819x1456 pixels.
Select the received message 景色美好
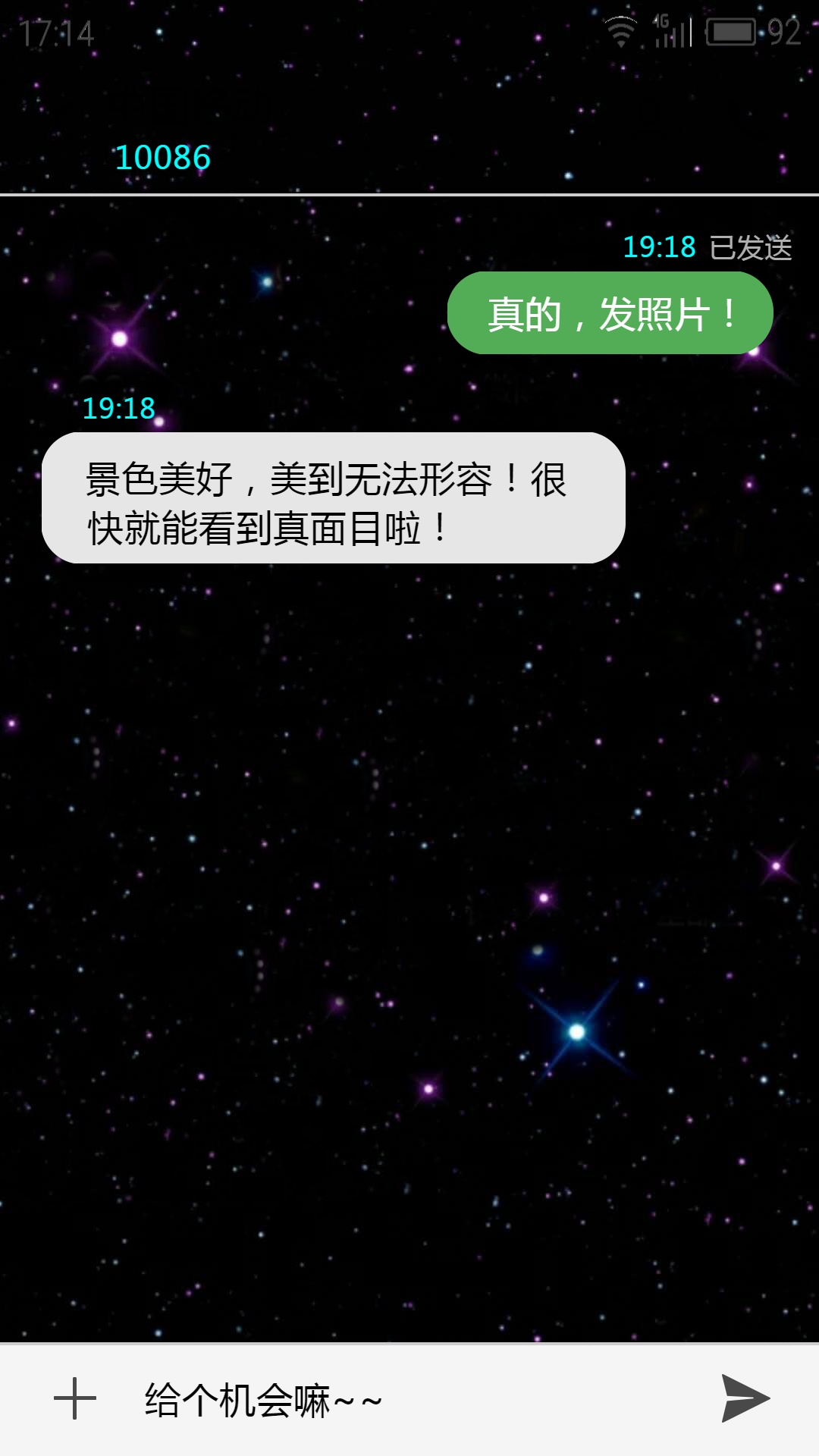(333, 498)
